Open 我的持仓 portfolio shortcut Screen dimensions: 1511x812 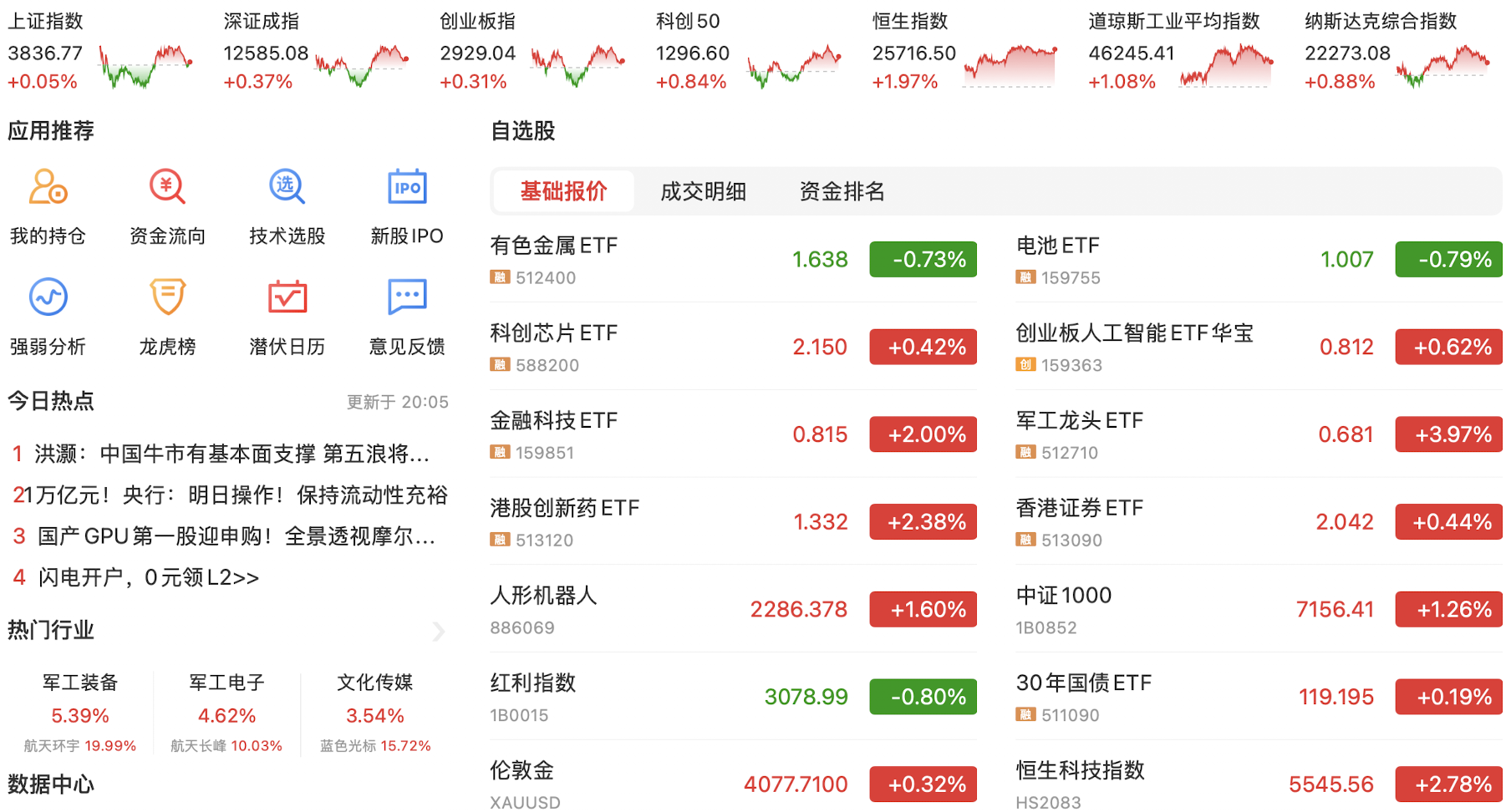(x=48, y=206)
